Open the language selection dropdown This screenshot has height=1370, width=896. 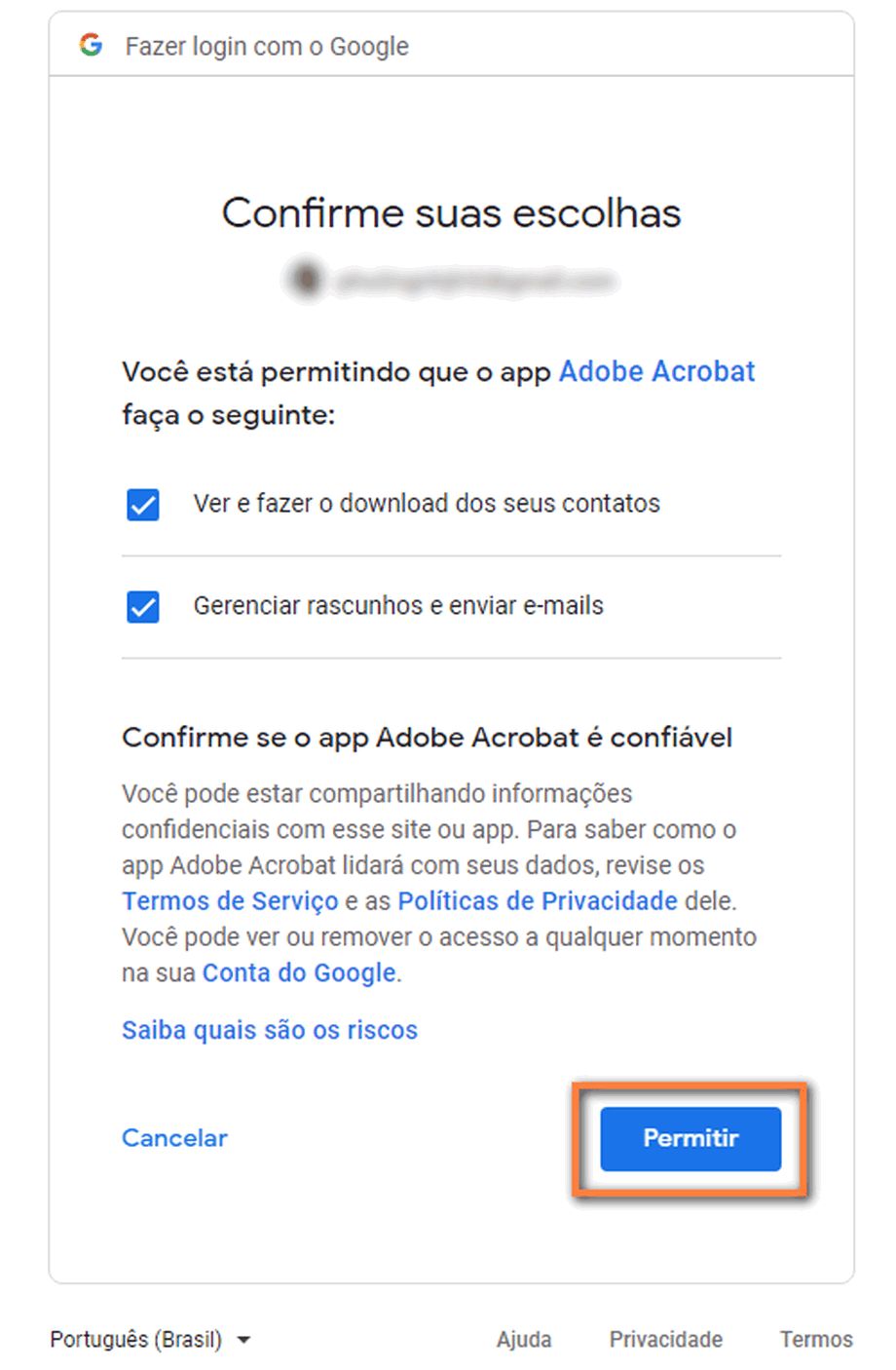[x=146, y=1340]
